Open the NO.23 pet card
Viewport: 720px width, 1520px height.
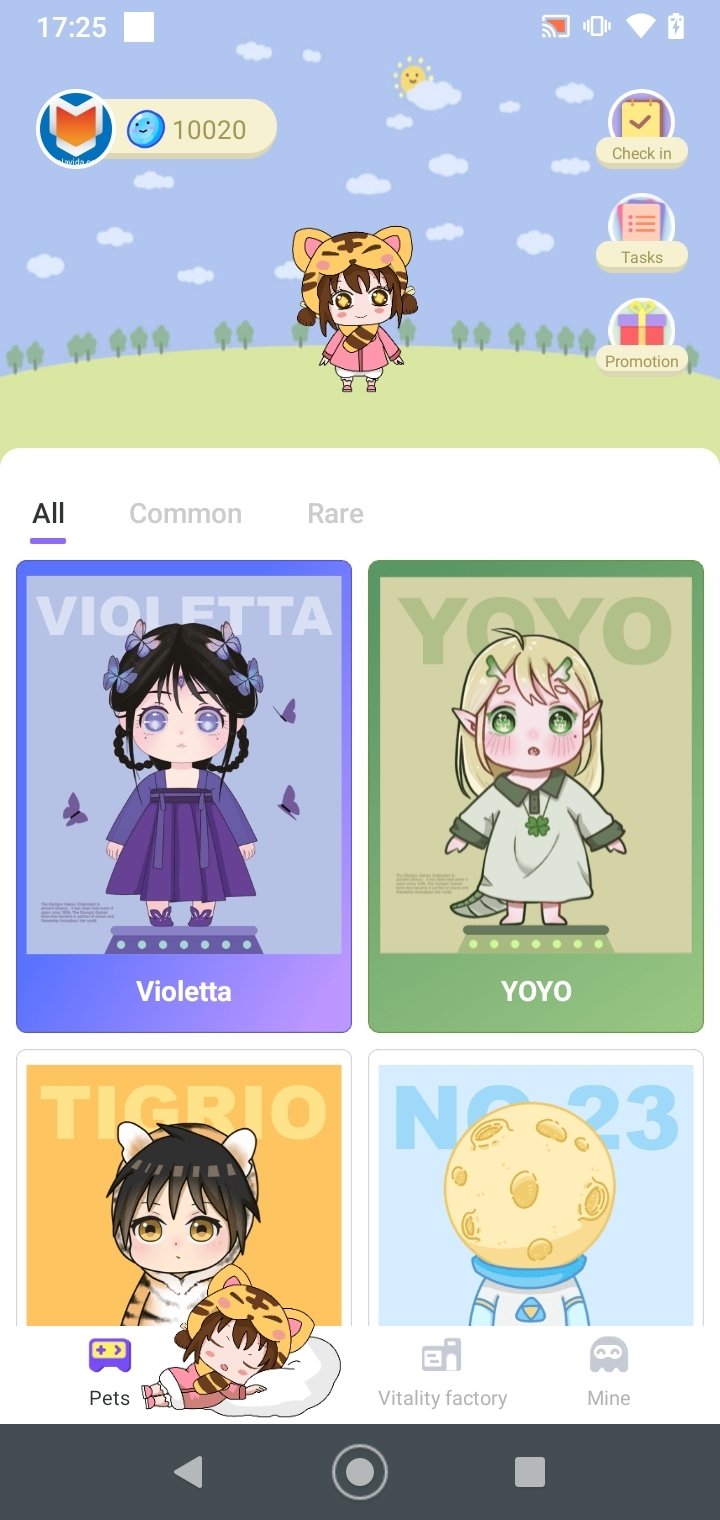tap(536, 1190)
